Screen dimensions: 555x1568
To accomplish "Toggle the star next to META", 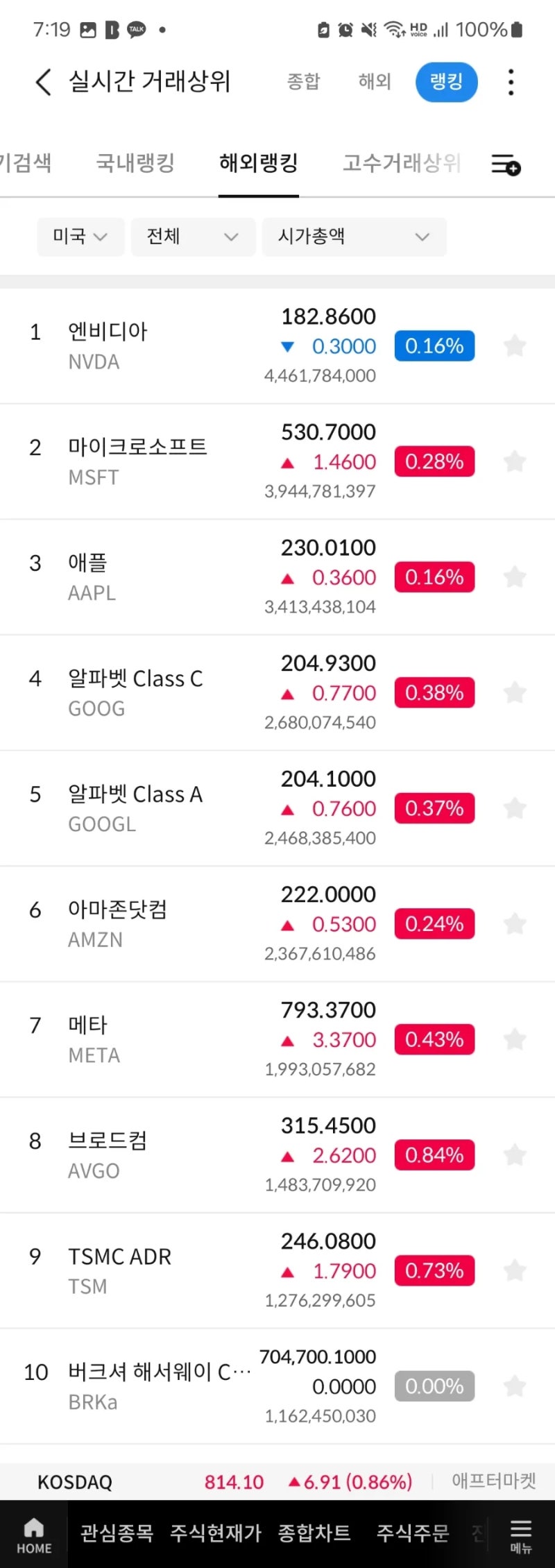I will 515,1039.
